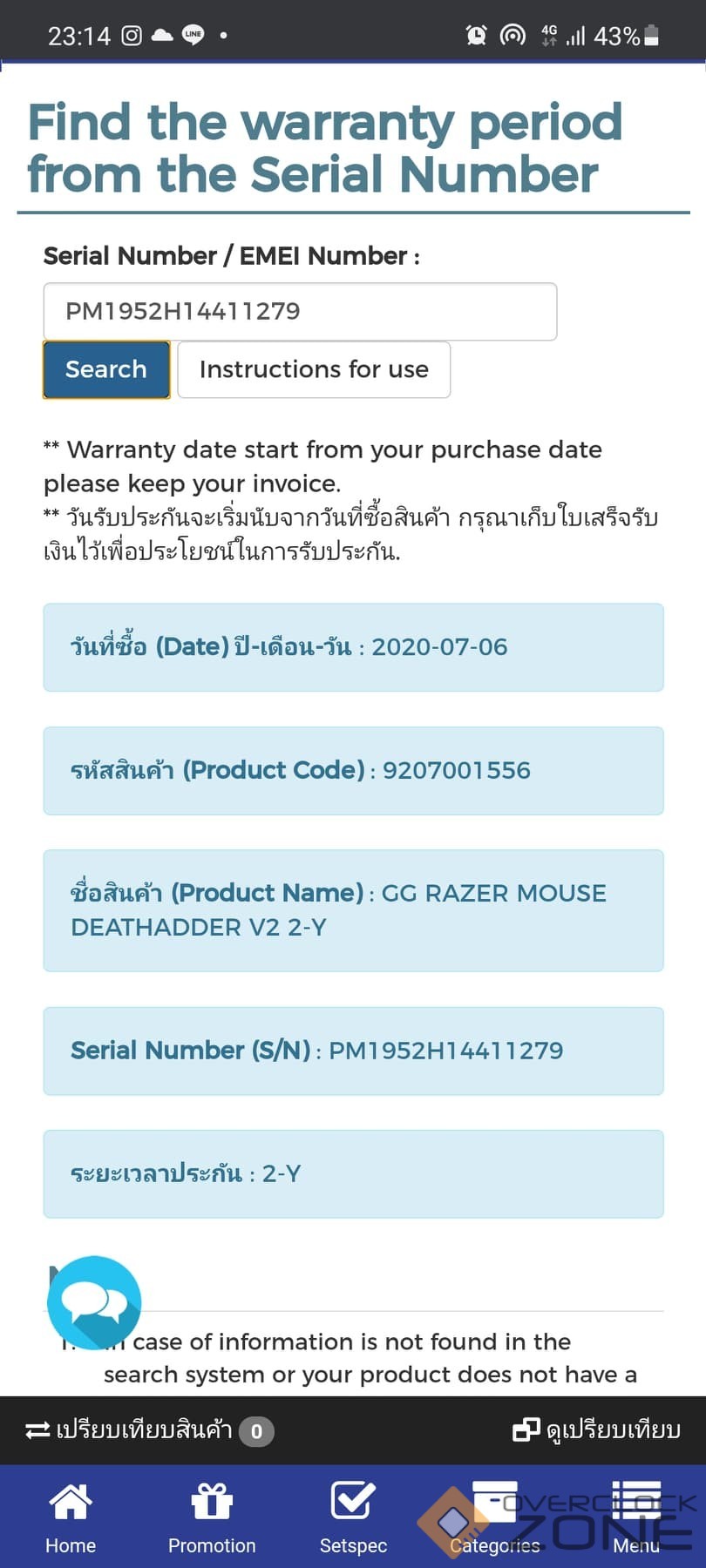Tap เปรียบเทียบสินค้า compare products
Screen dimensions: 706x1568
pos(148,1430)
